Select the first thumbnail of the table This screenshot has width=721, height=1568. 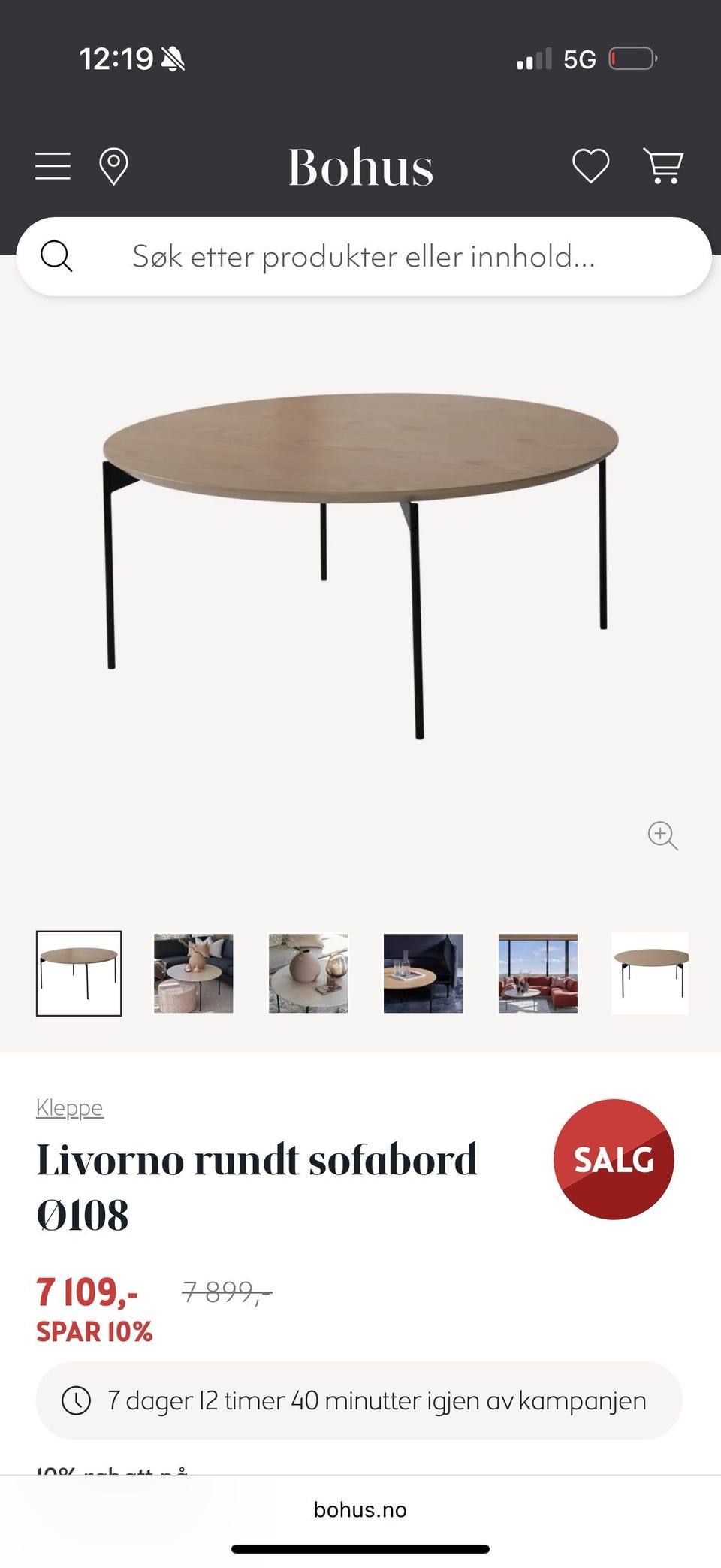click(x=79, y=973)
